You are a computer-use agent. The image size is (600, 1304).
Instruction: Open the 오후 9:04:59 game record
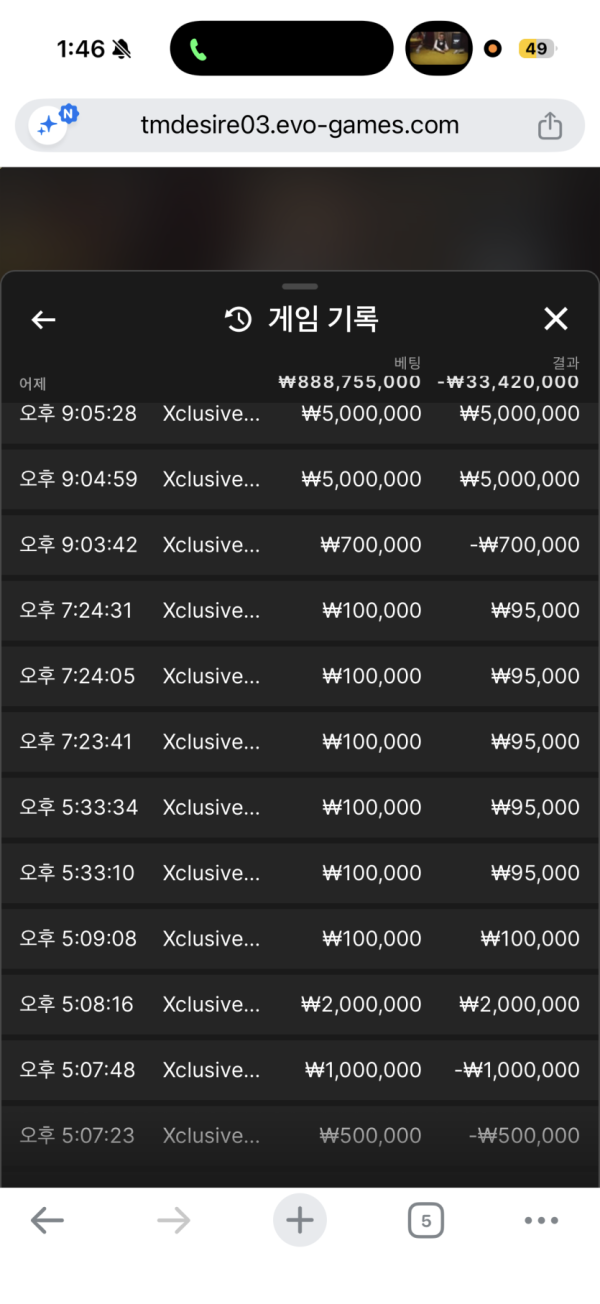click(300, 479)
